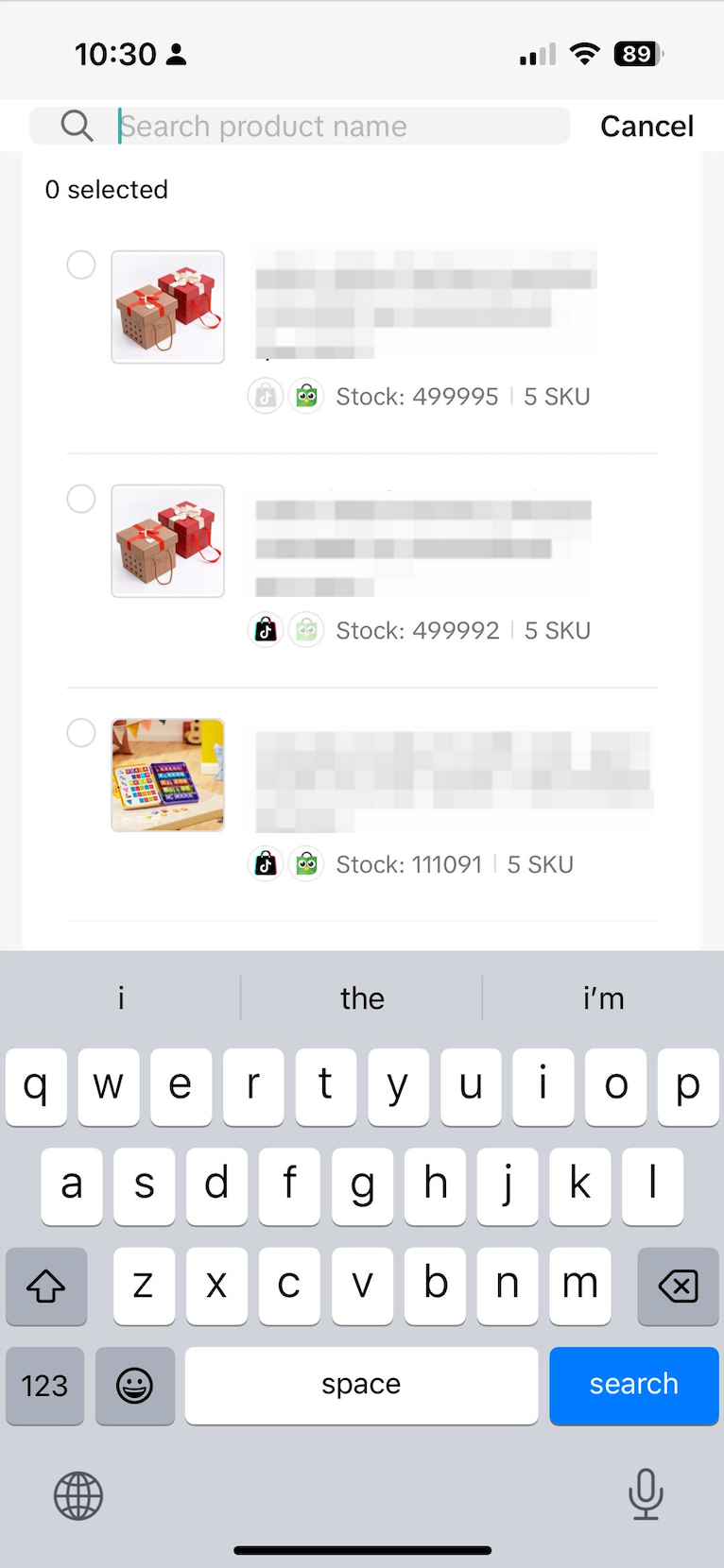
Task: Tap the magnifying glass search icon
Action: 76,125
